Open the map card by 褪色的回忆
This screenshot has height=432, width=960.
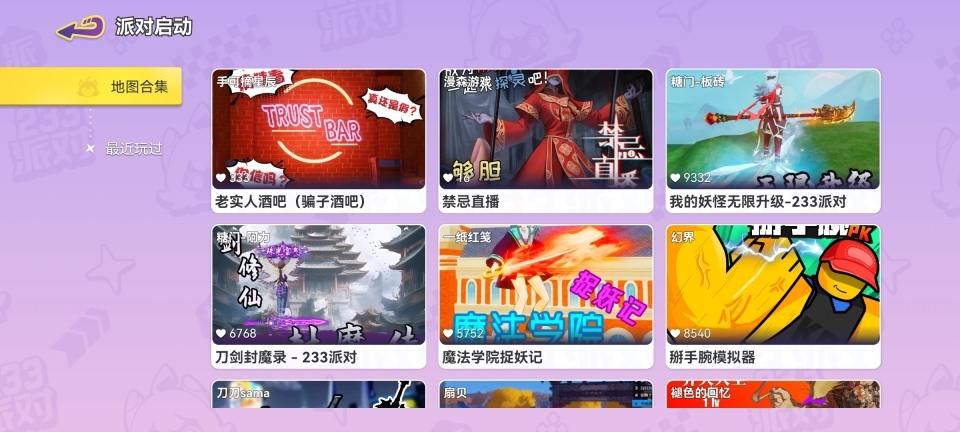tap(773, 405)
